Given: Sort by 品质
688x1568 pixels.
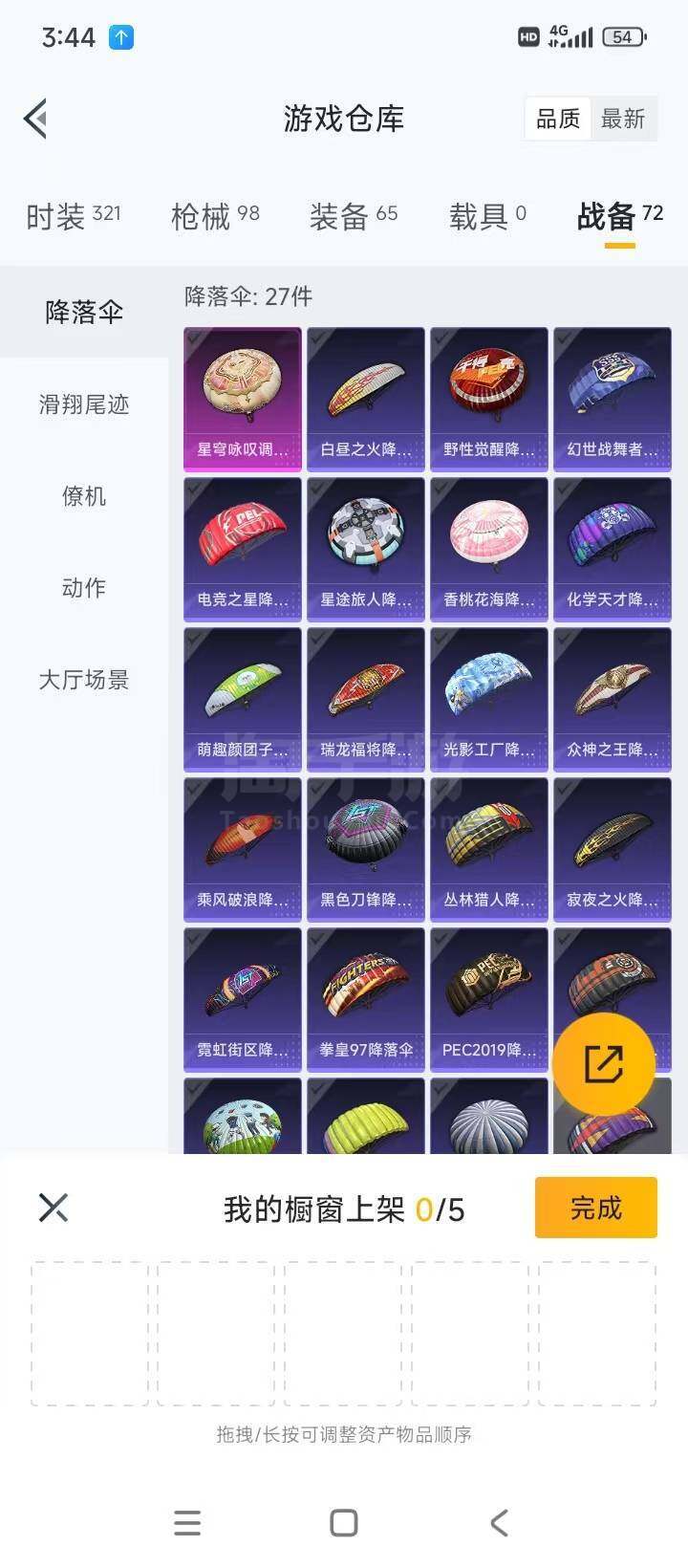Looking at the screenshot, I should [x=558, y=120].
